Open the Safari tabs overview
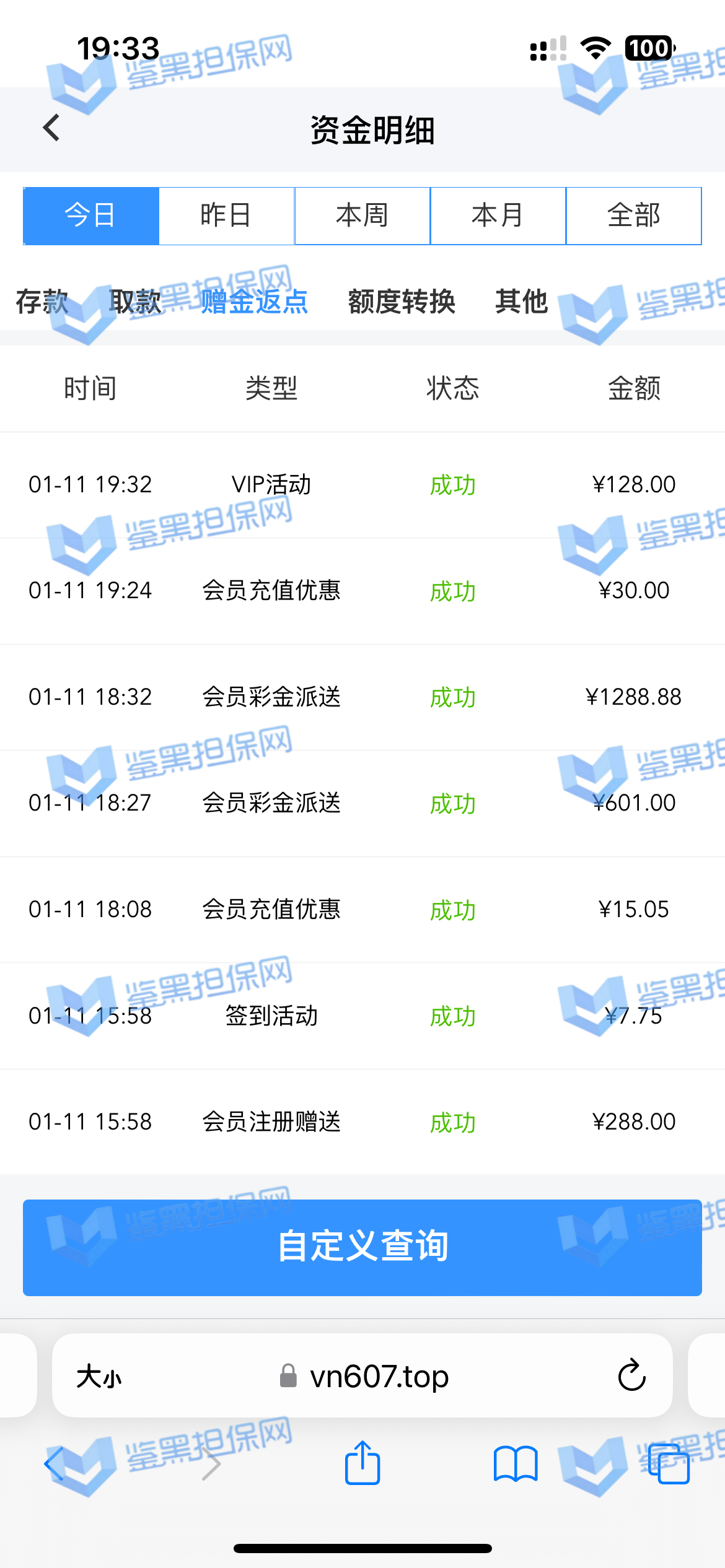The width and height of the screenshot is (725, 1568). [668, 1464]
